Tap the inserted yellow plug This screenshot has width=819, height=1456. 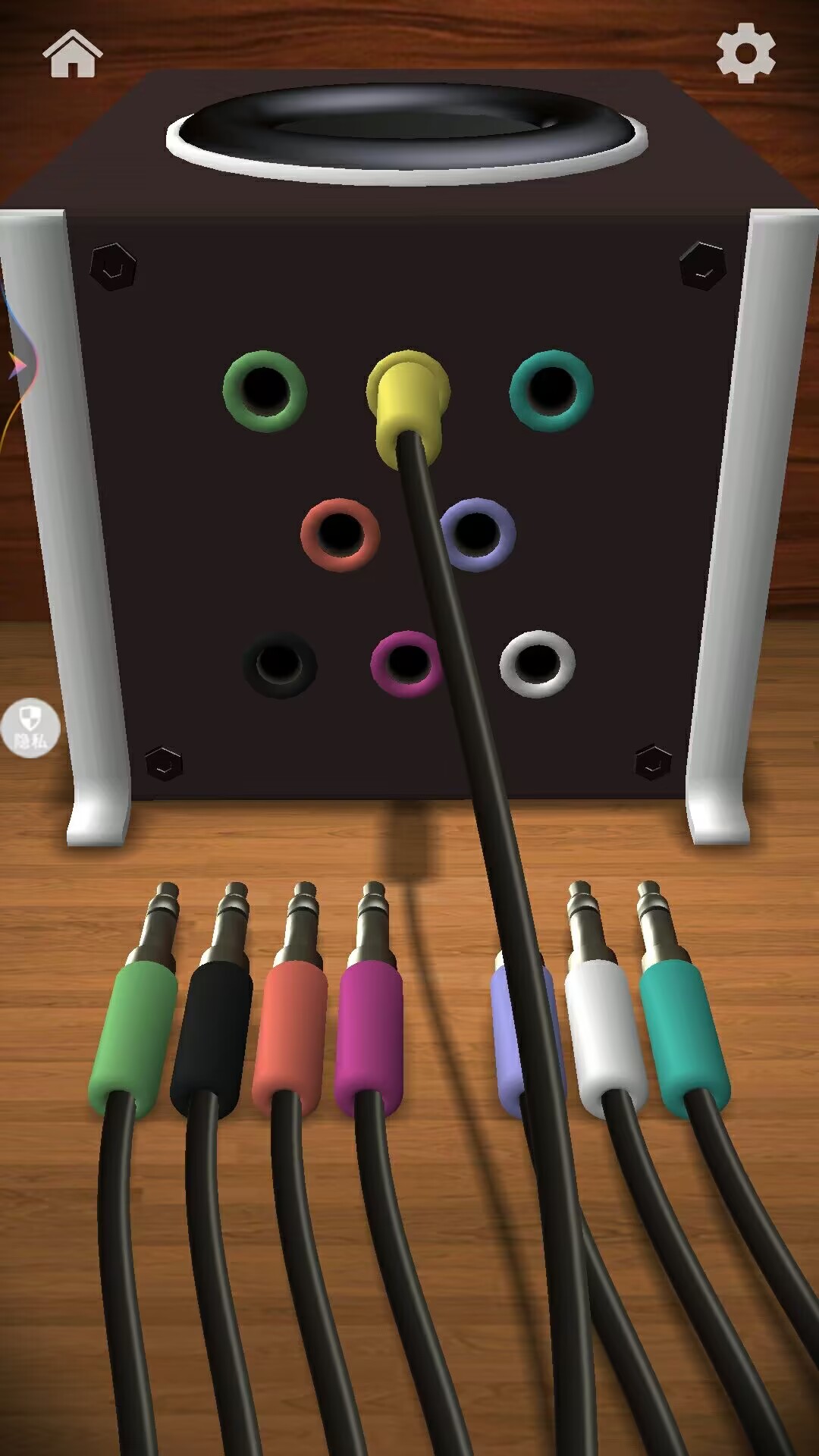click(x=408, y=406)
